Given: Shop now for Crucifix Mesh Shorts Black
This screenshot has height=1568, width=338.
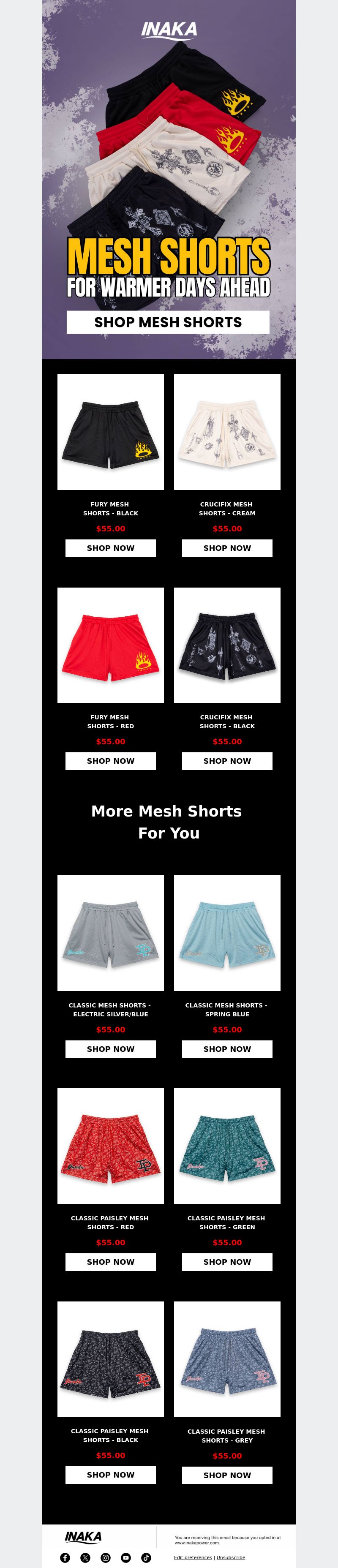Looking at the screenshot, I should 226,761.
